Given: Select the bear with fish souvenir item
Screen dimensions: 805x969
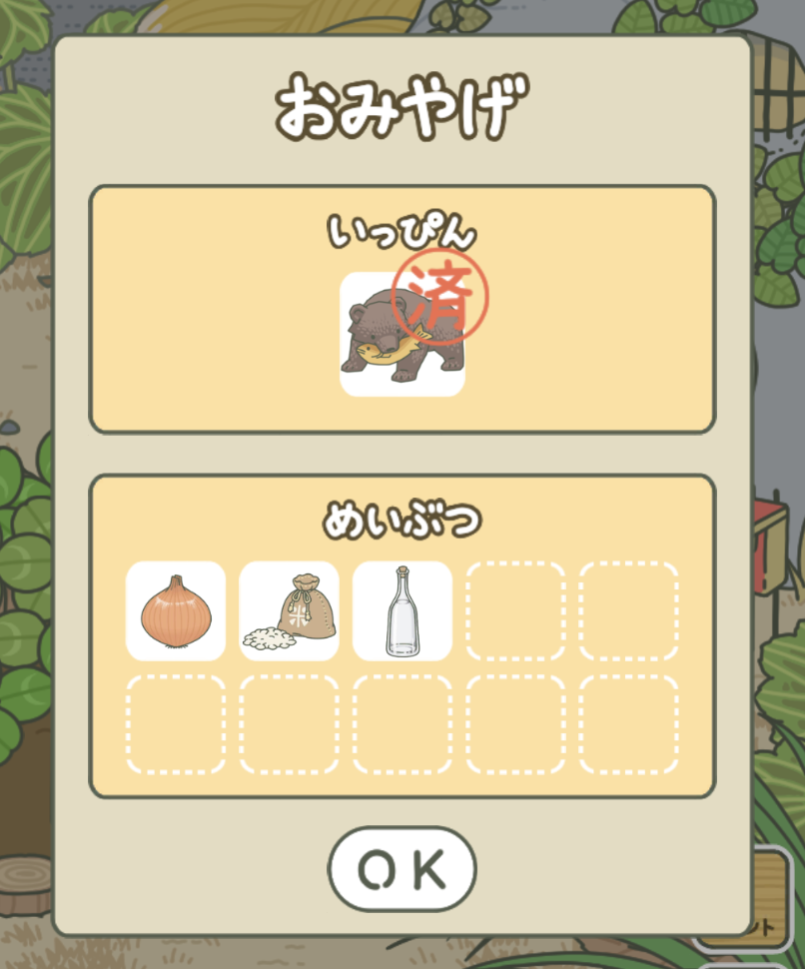Looking at the screenshot, I should pos(401,335).
